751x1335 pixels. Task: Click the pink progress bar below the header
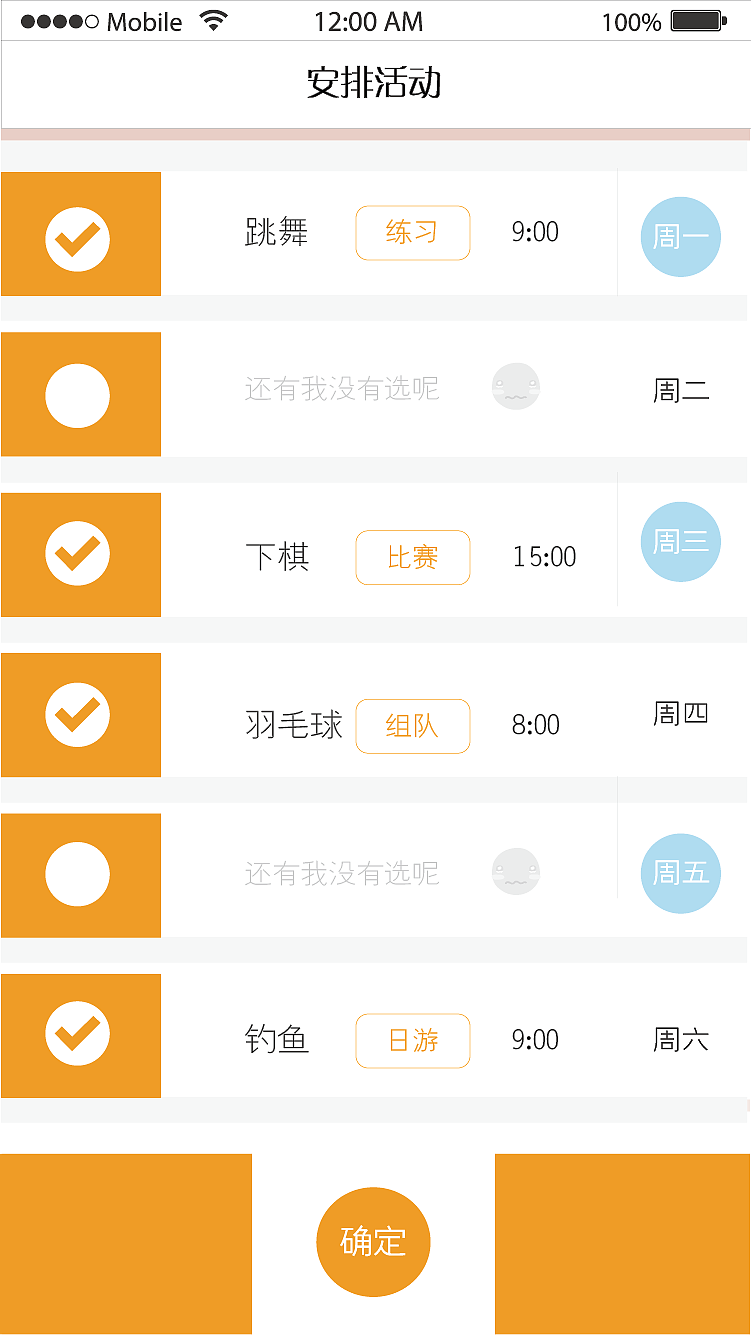tap(375, 131)
